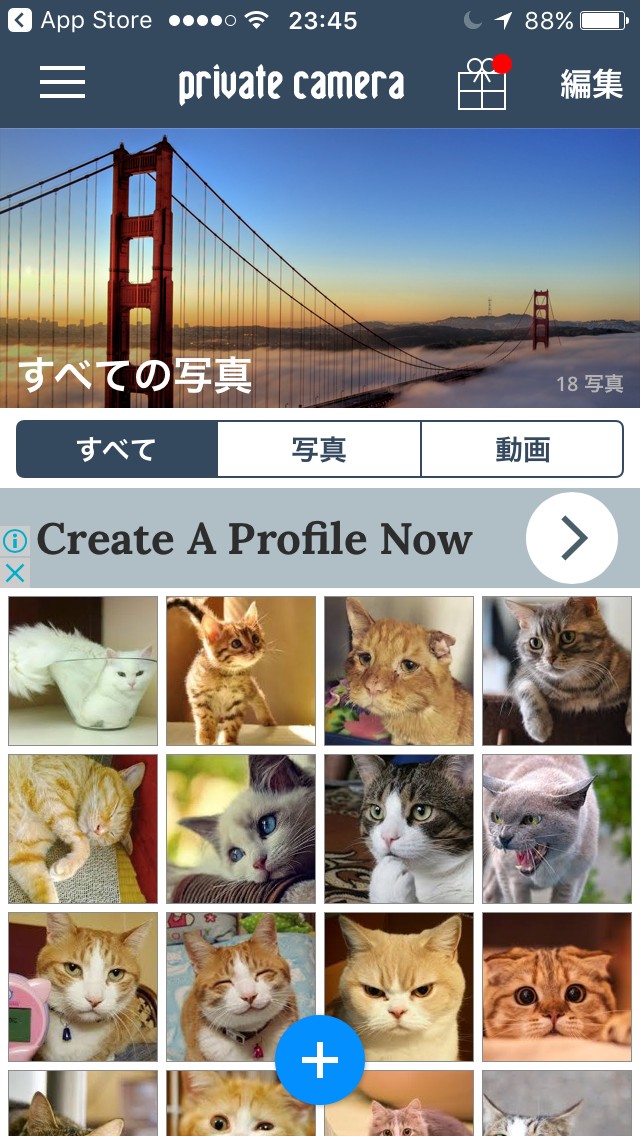640x1136 pixels.
Task: Open the white cat in glass bowl photo
Action: [x=83, y=671]
